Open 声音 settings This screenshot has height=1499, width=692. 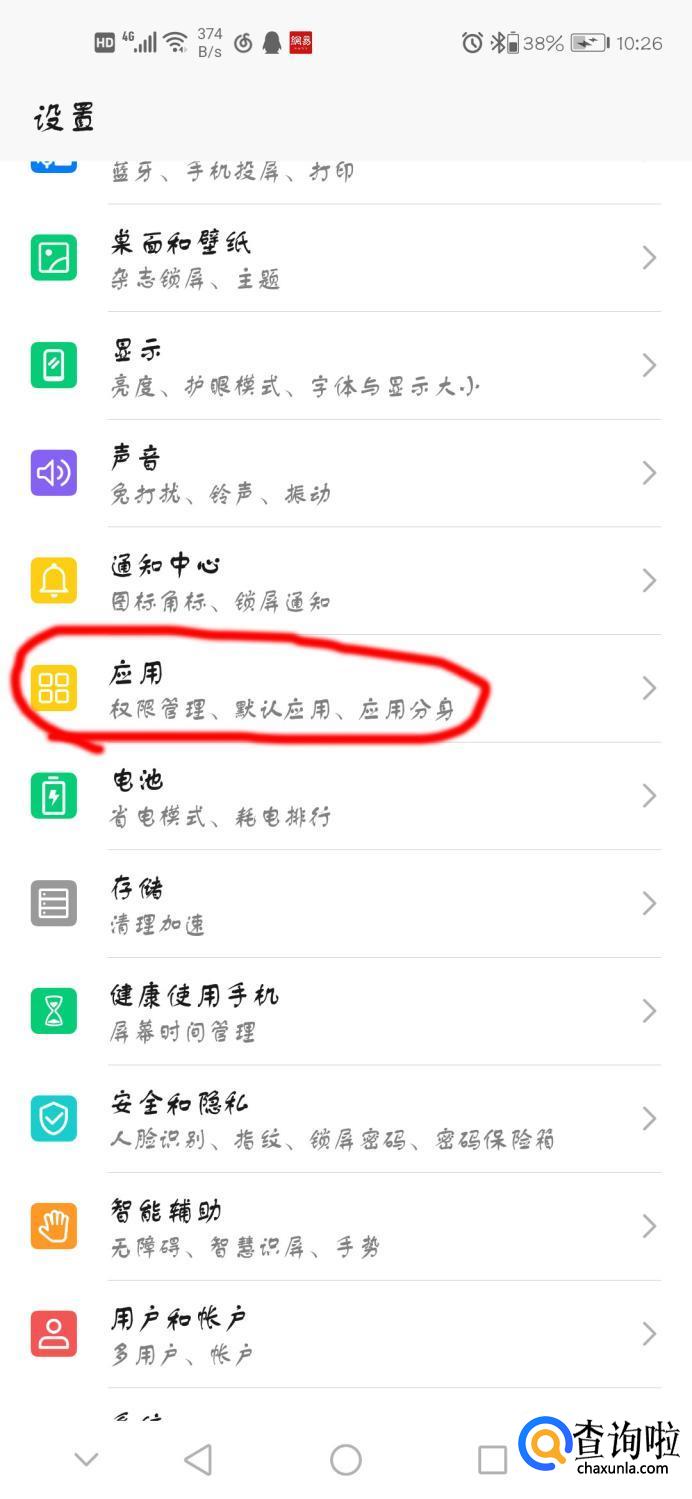(x=346, y=473)
